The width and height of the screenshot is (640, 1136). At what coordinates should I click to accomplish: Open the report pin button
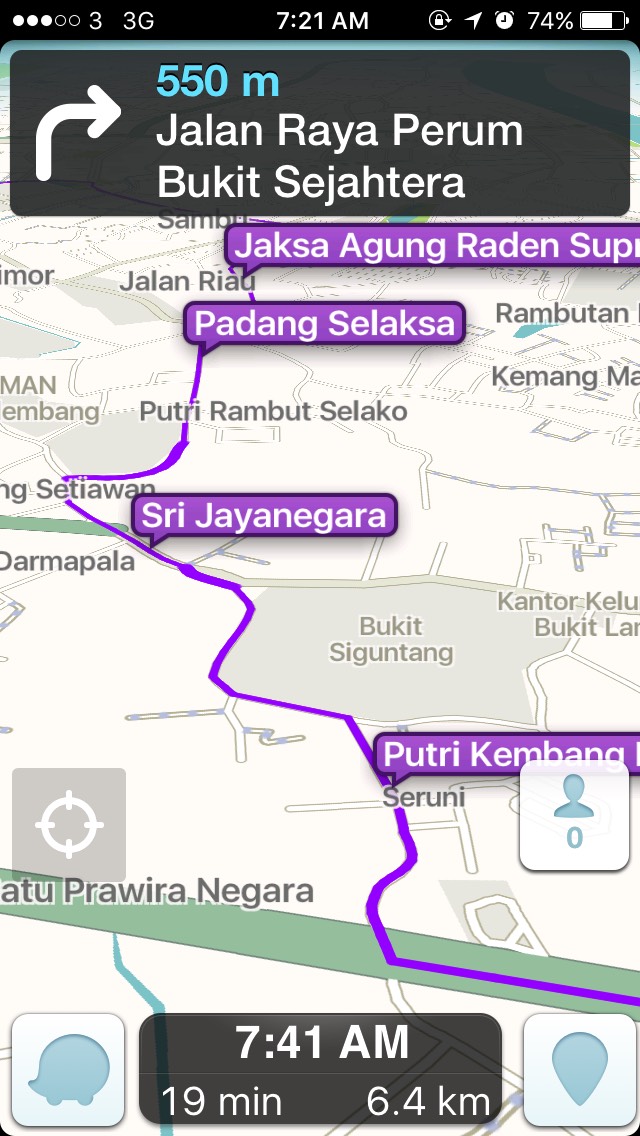pos(580,1070)
